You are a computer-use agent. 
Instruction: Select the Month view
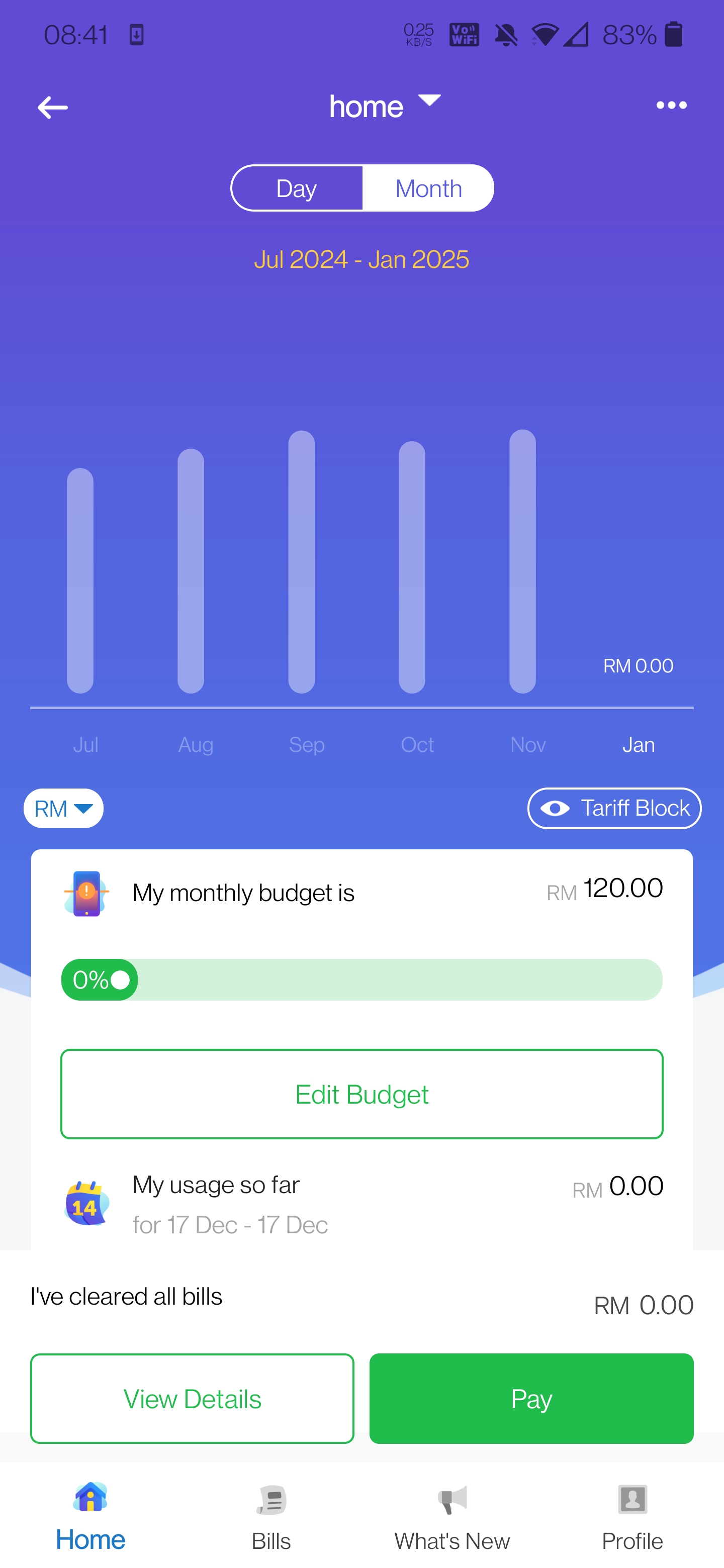pos(428,188)
